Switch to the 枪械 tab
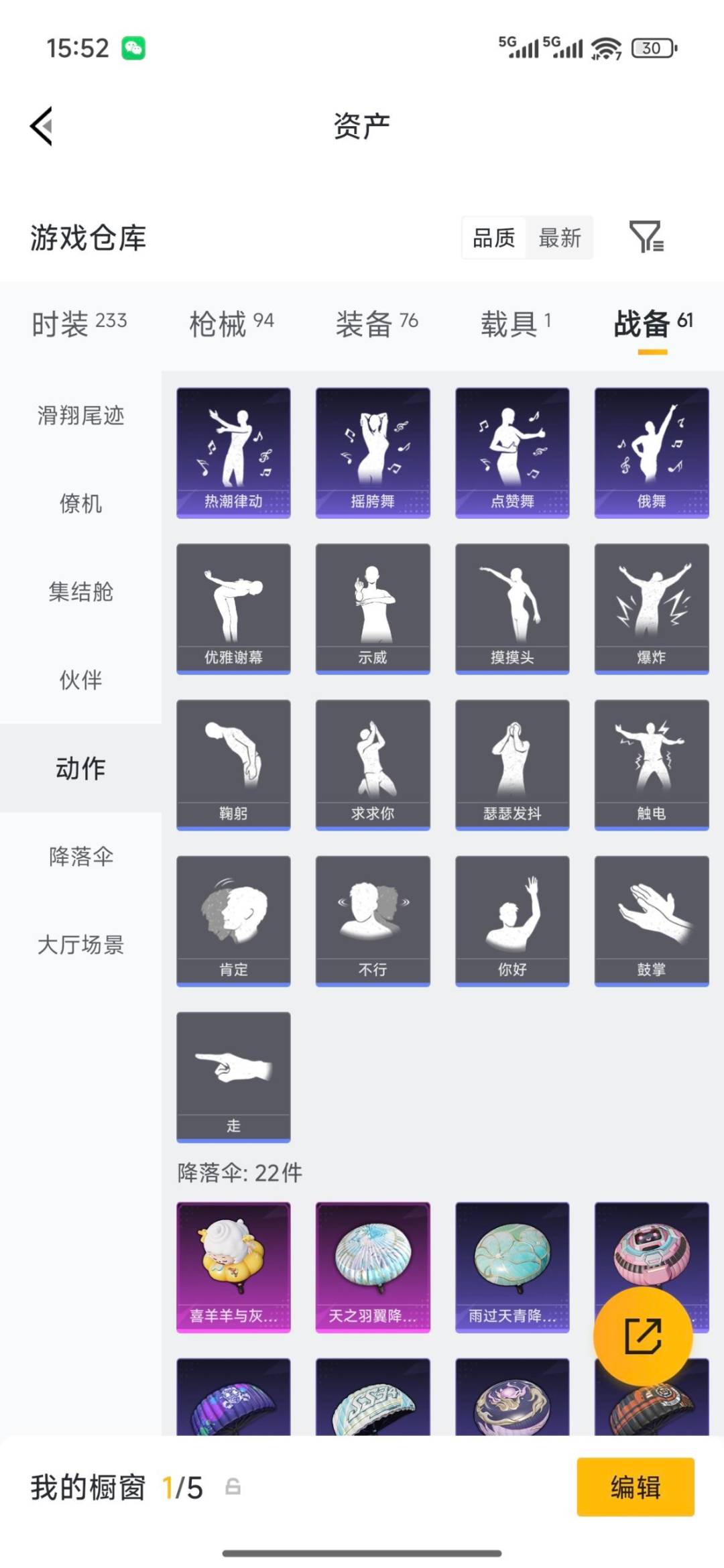Image resolution: width=724 pixels, height=1568 pixels. pos(231,322)
